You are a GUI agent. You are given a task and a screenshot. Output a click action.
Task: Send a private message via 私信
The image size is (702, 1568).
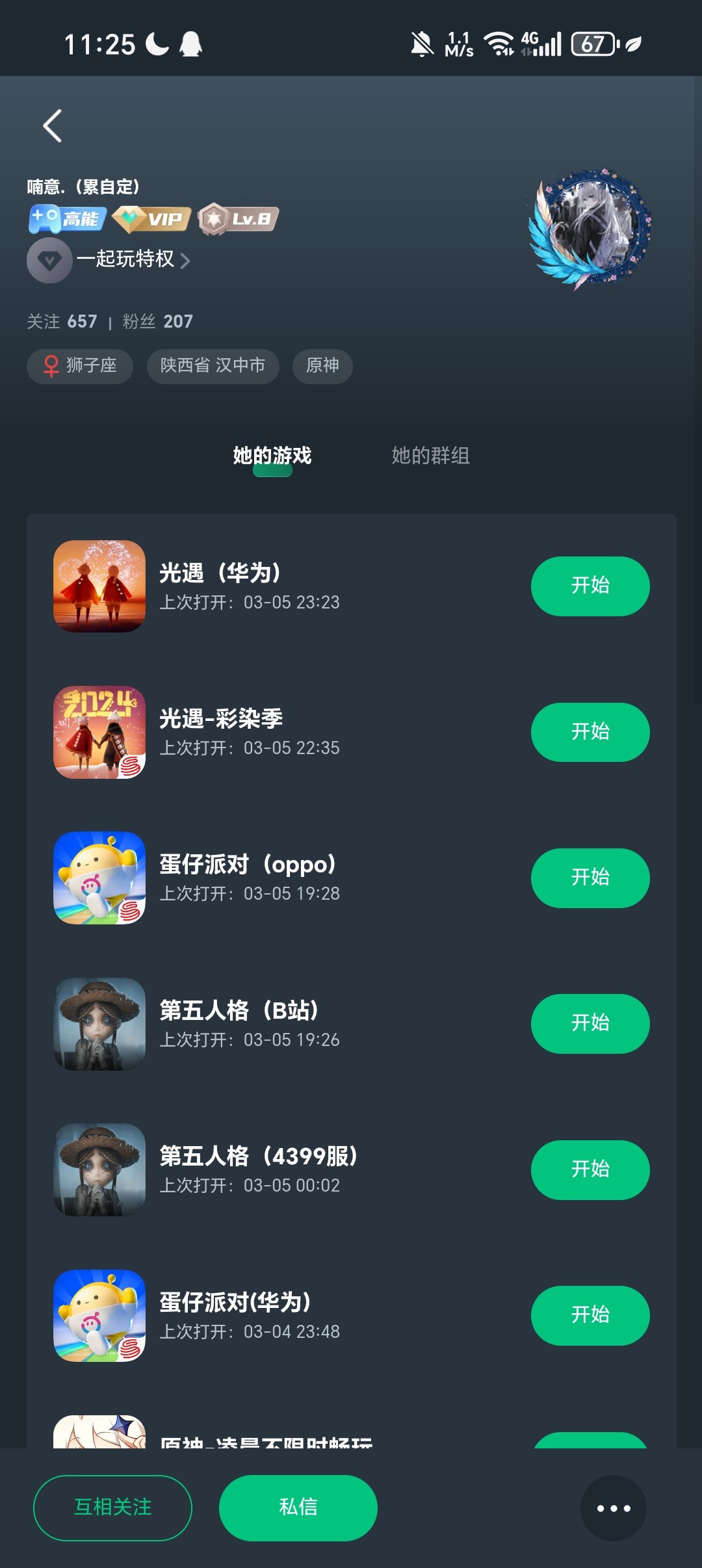point(298,1508)
